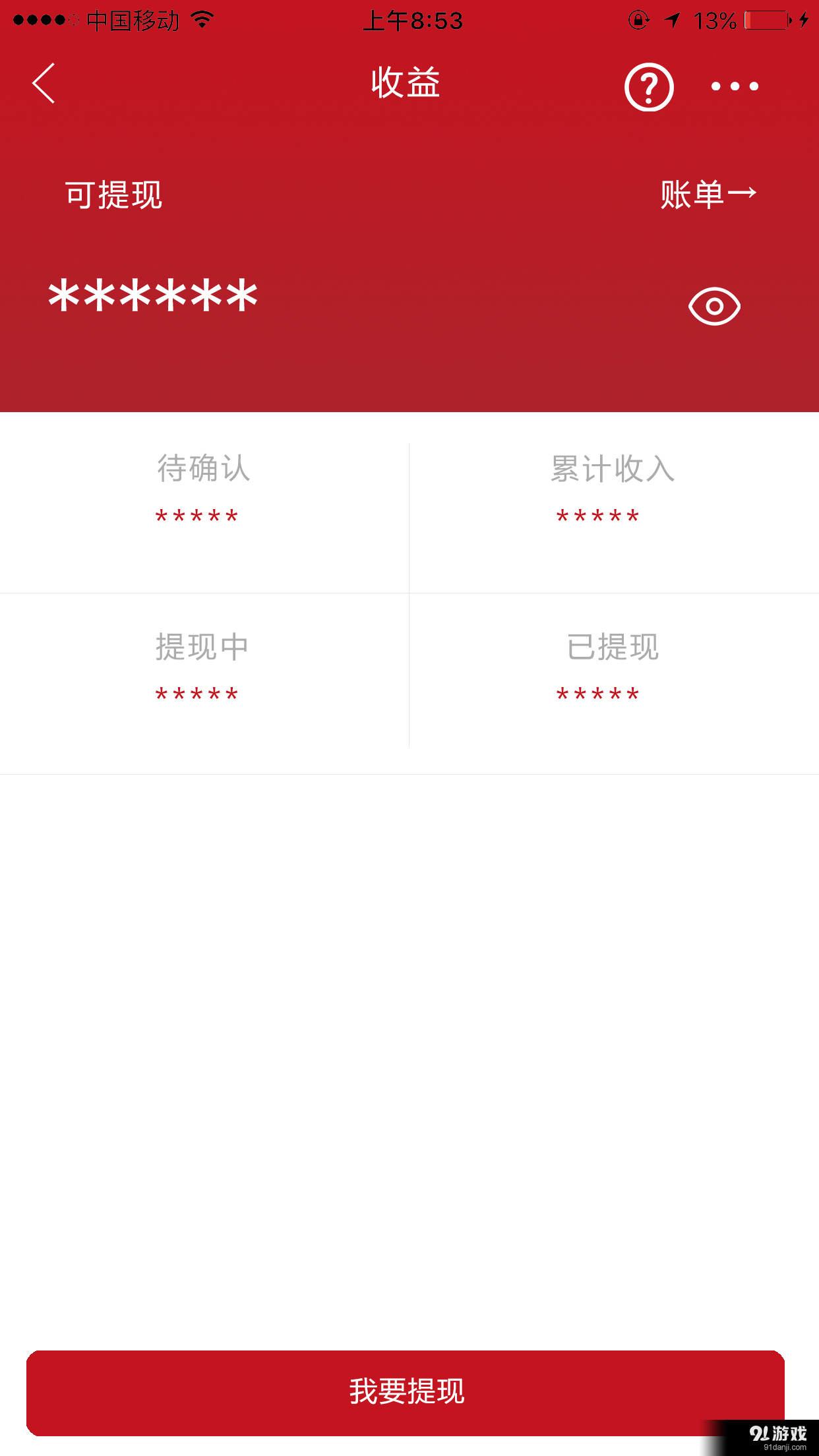
Task: Tap the location arrow icon in status bar
Action: click(x=671, y=20)
